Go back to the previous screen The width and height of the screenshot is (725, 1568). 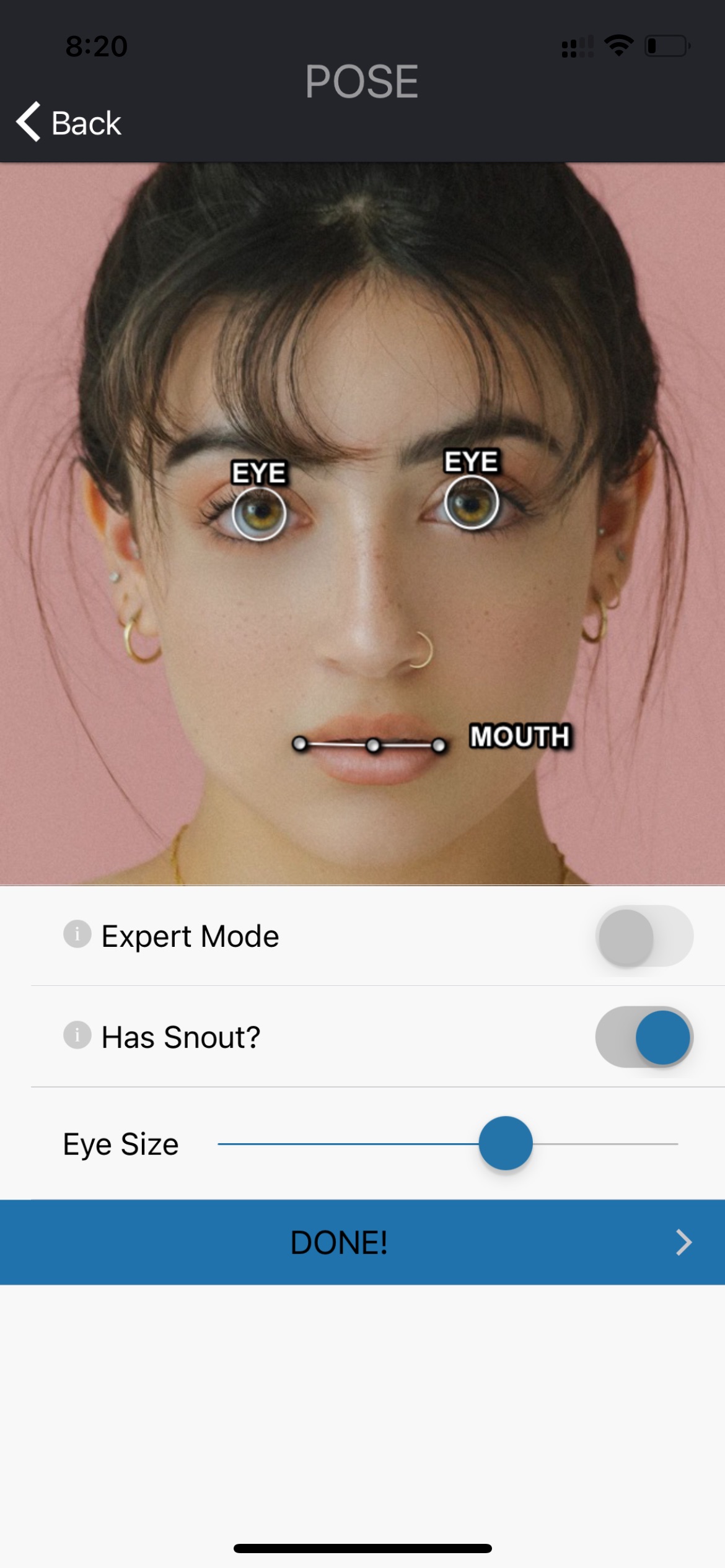(x=68, y=123)
